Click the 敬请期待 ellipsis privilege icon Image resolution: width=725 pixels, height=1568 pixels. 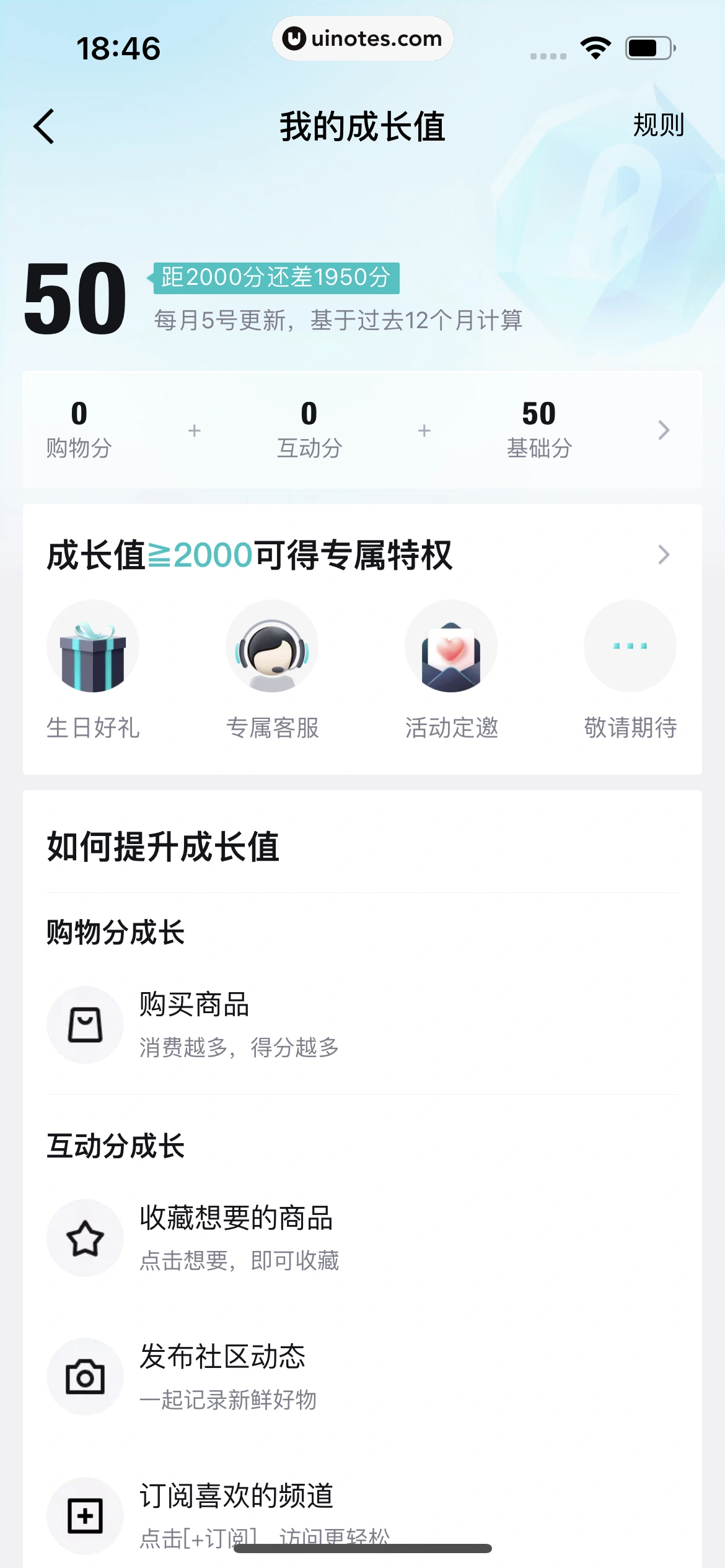click(630, 646)
